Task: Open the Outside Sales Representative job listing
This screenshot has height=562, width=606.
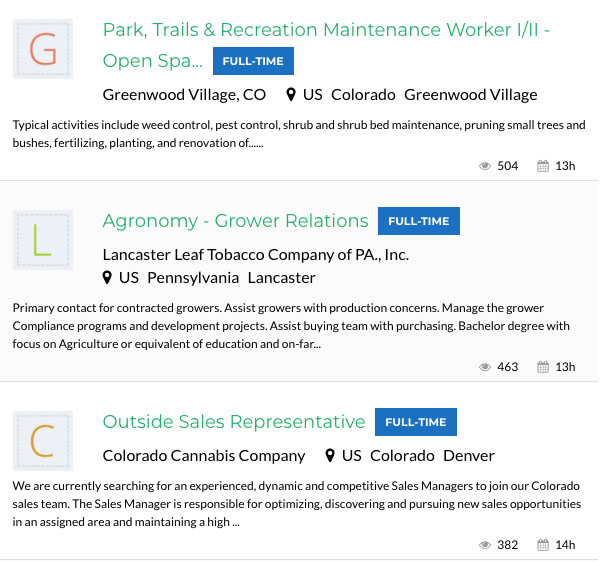Action: click(x=234, y=422)
